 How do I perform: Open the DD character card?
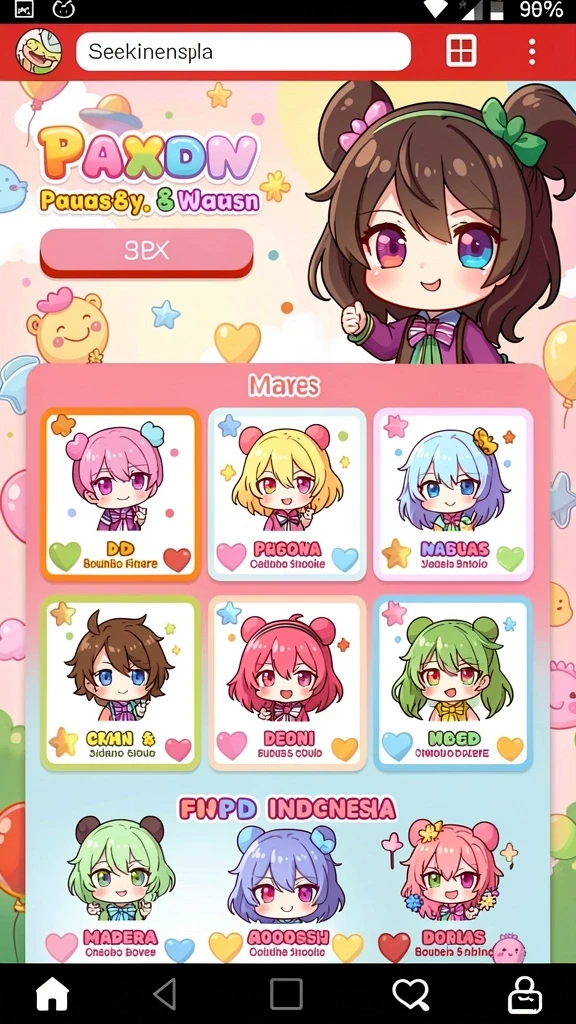pos(120,494)
